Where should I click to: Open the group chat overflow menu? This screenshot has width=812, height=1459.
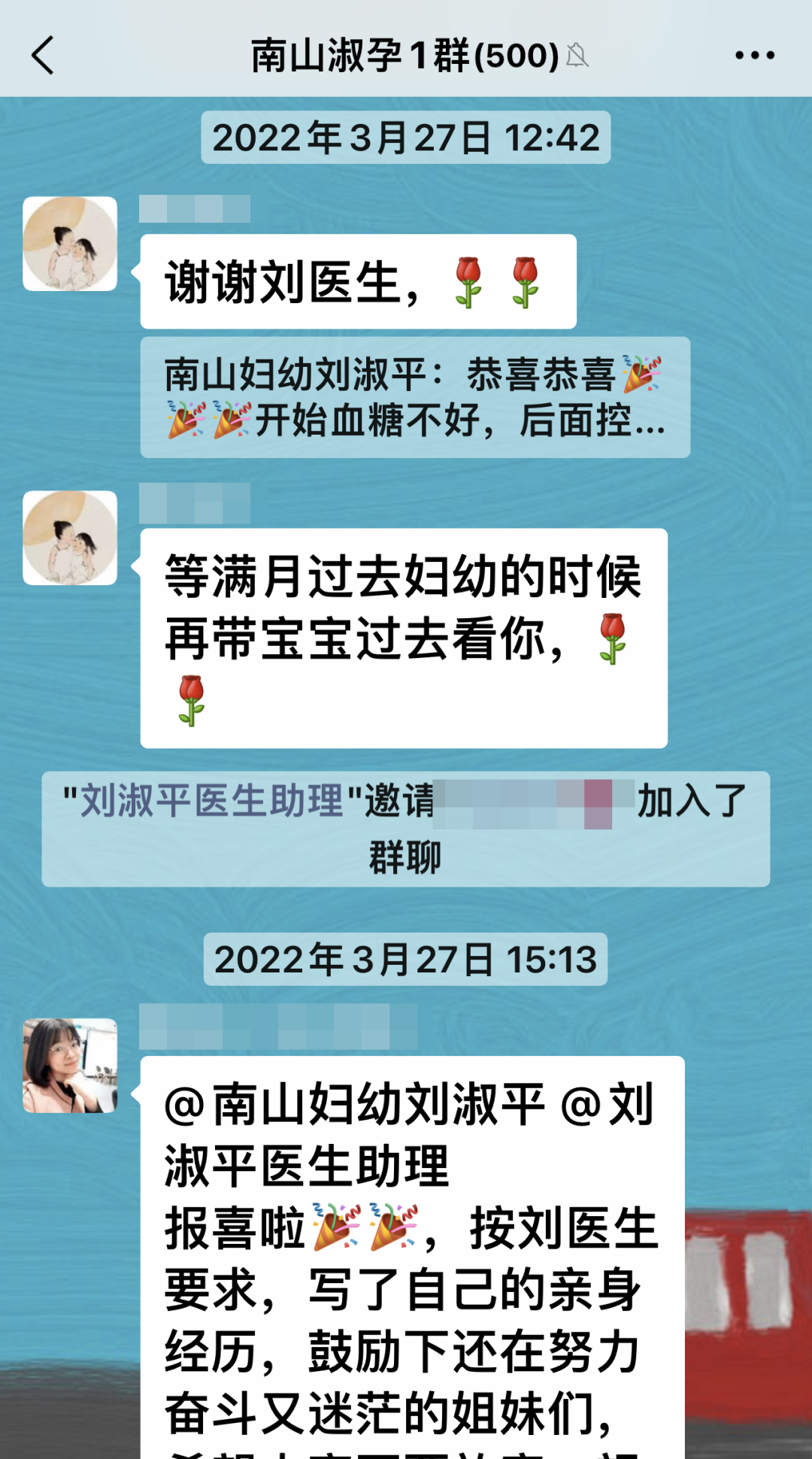click(754, 56)
